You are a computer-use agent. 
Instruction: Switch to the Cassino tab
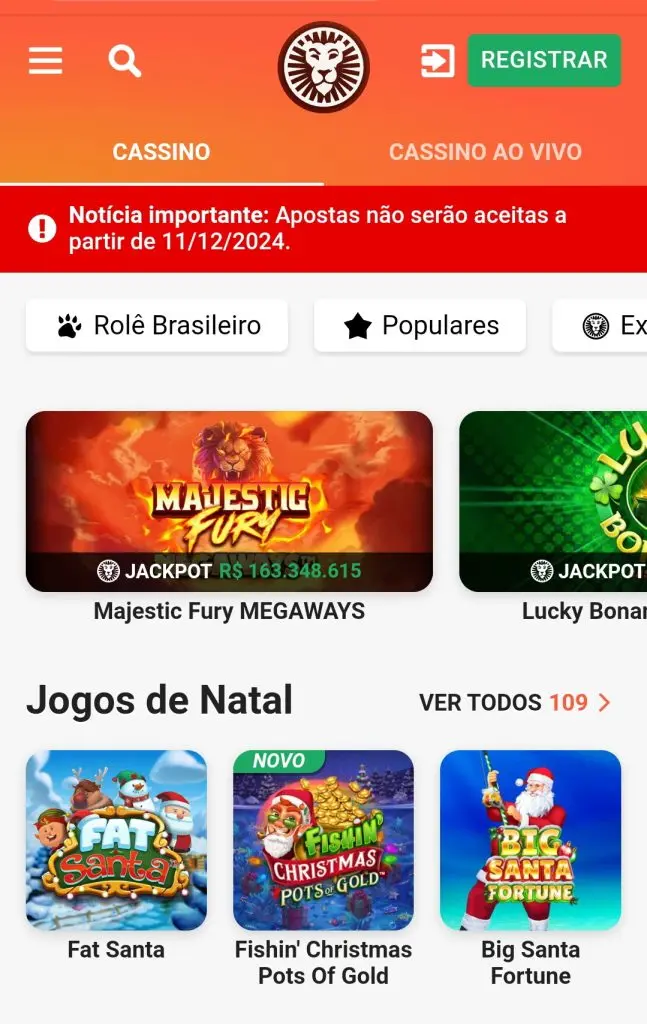click(x=161, y=153)
